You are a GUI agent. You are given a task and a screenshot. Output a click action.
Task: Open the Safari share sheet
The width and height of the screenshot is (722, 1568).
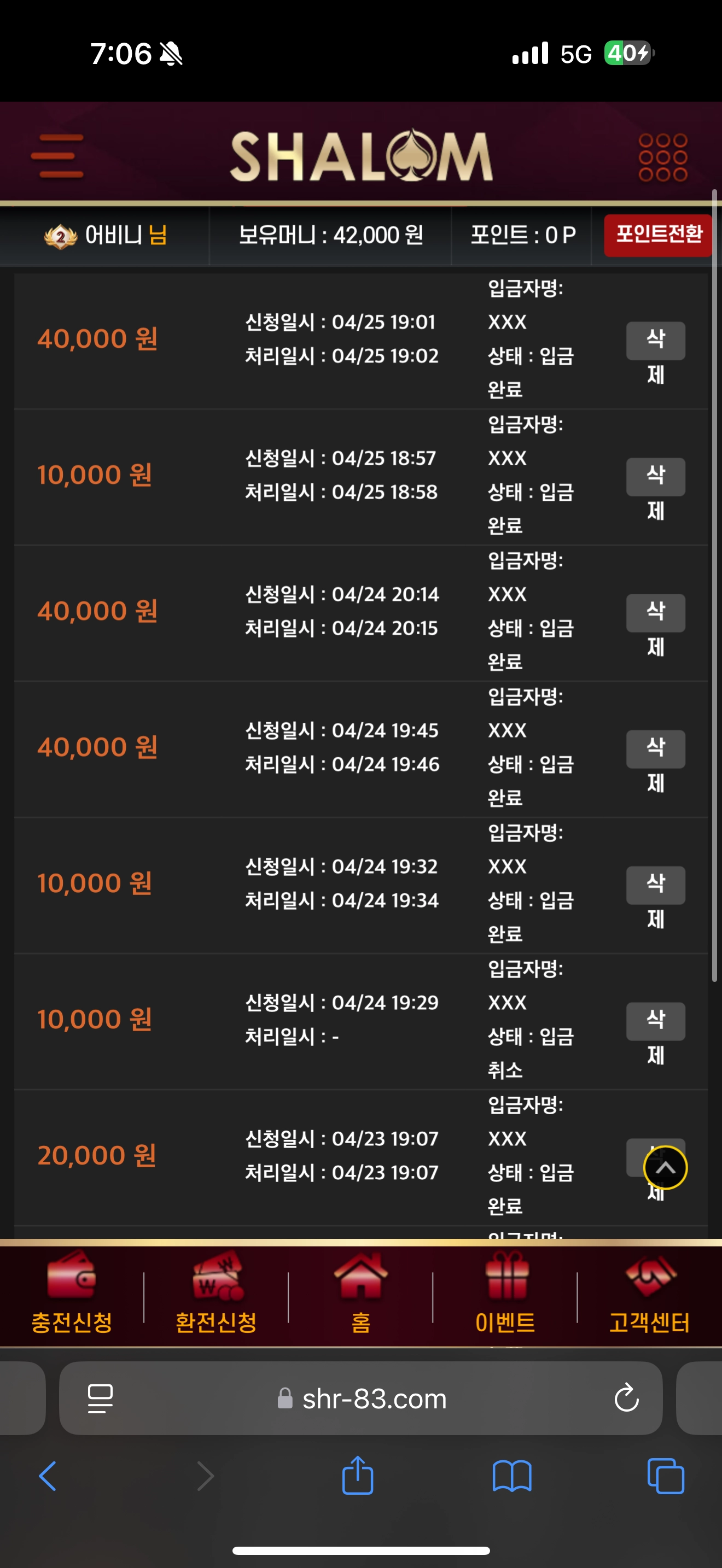coord(357,1475)
